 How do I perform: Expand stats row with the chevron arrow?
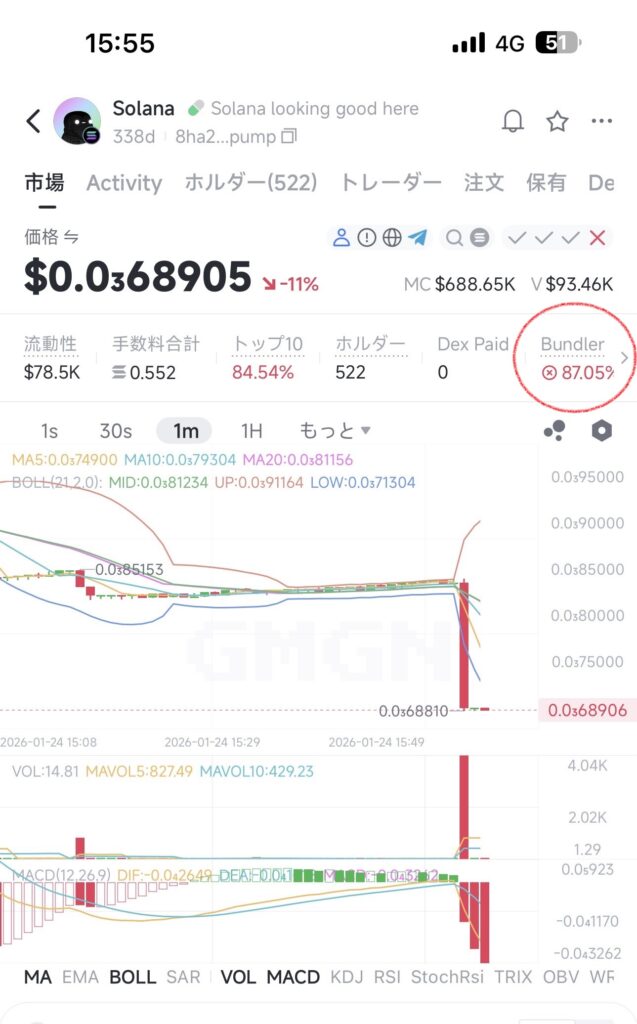[625, 358]
